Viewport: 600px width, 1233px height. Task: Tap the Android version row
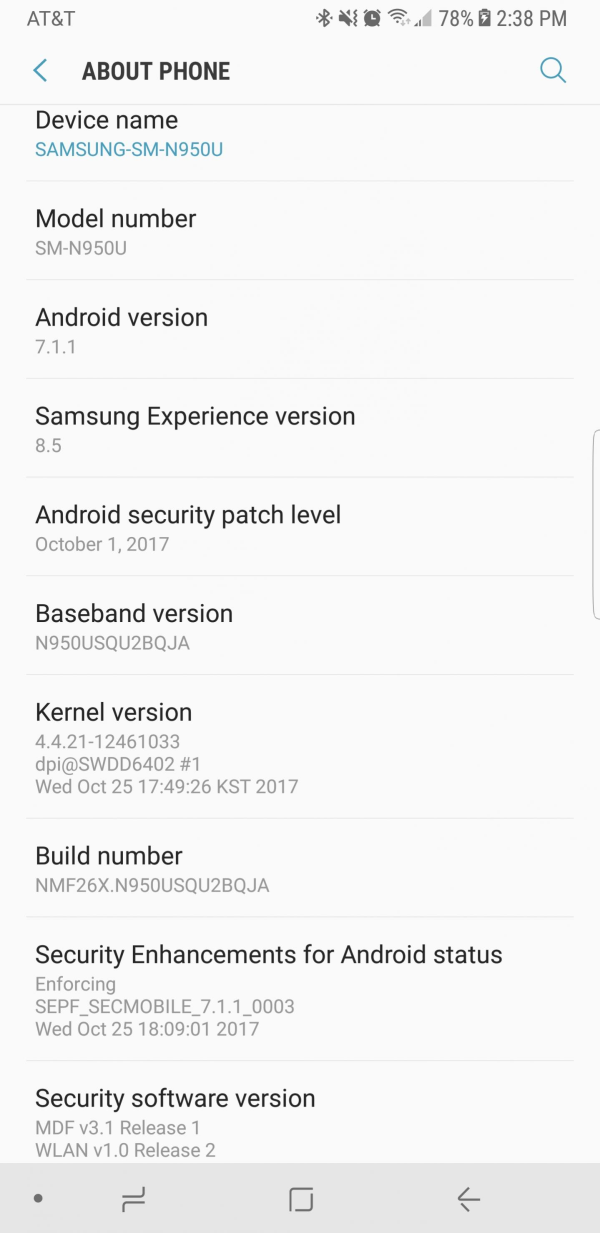[300, 331]
